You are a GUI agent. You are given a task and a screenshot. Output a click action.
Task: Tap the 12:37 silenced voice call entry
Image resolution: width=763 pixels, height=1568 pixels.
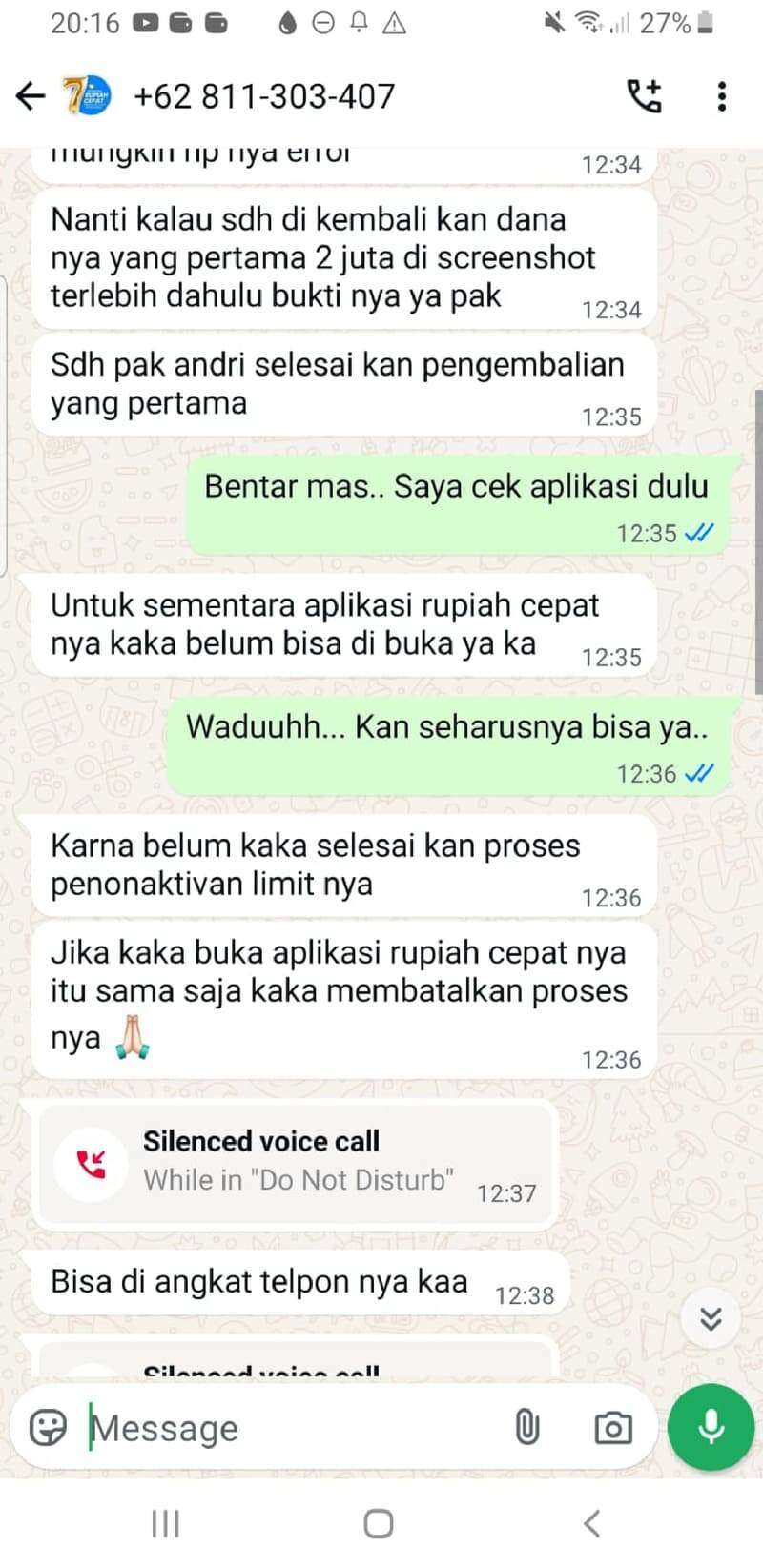pos(295,1164)
